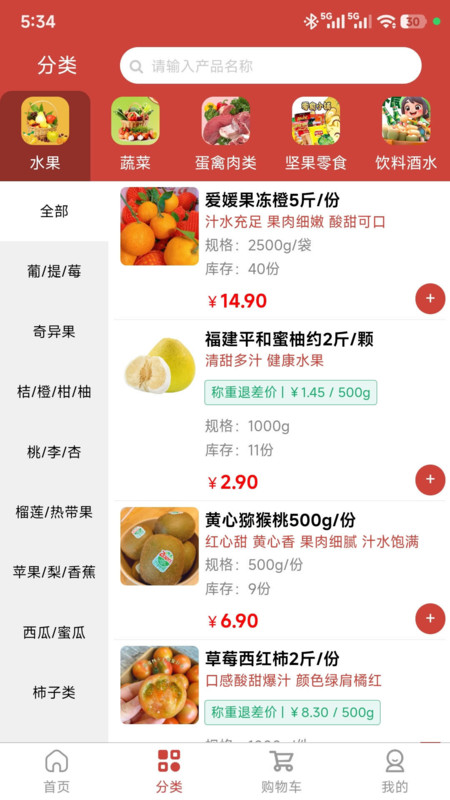Open 苹果/梨/香蕉 subcategory

coord(54,572)
